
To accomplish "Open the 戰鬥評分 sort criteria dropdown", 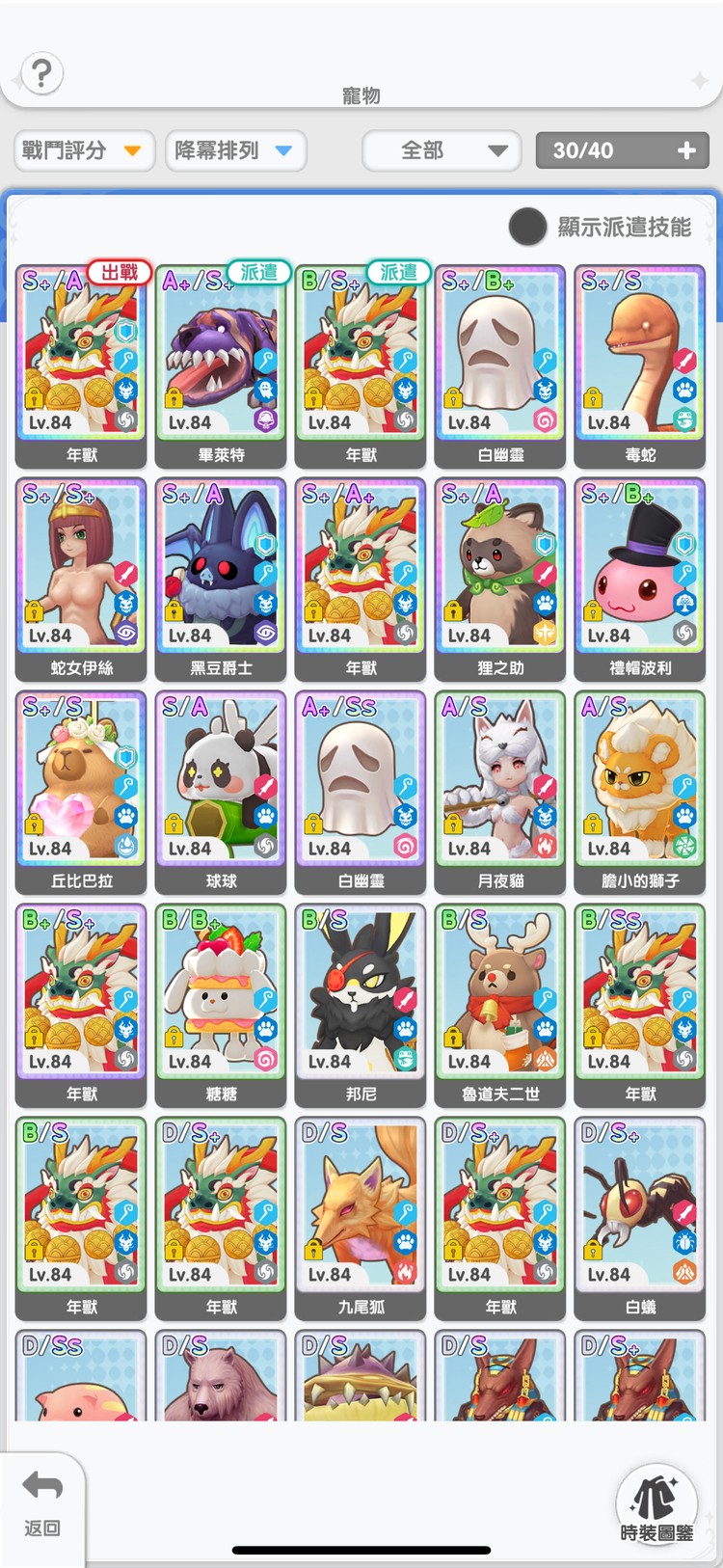I will [x=84, y=150].
